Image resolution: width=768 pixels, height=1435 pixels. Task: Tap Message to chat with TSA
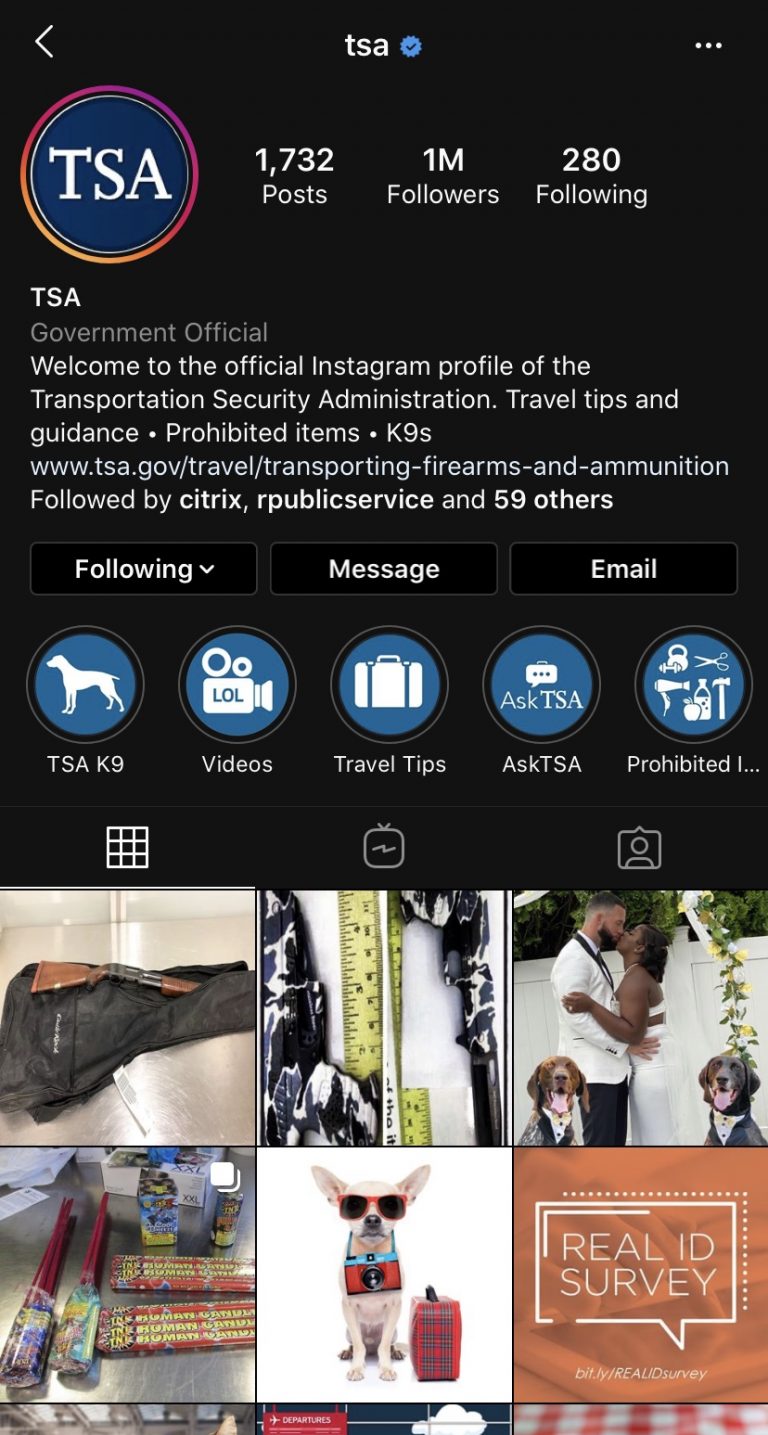(x=383, y=568)
